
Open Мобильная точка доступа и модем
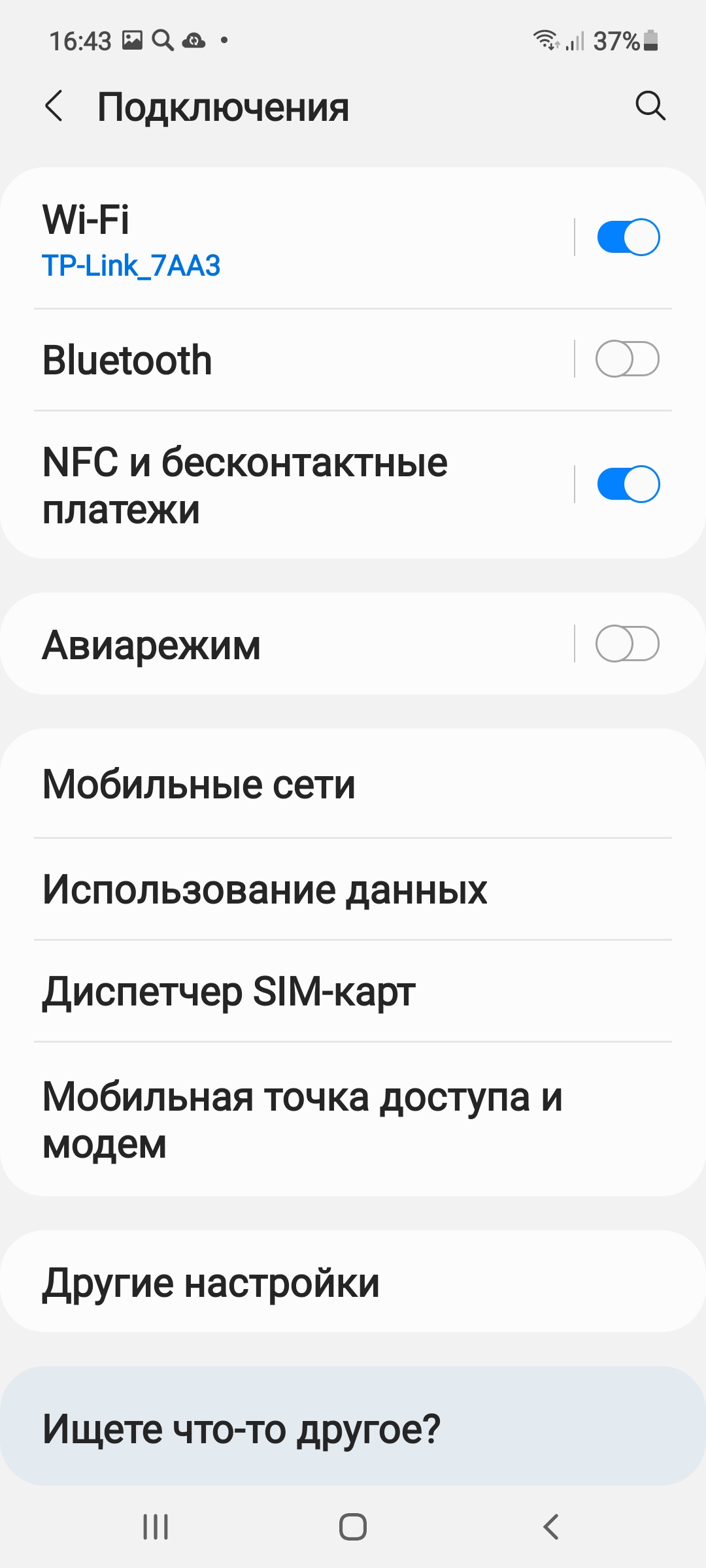click(x=353, y=1119)
